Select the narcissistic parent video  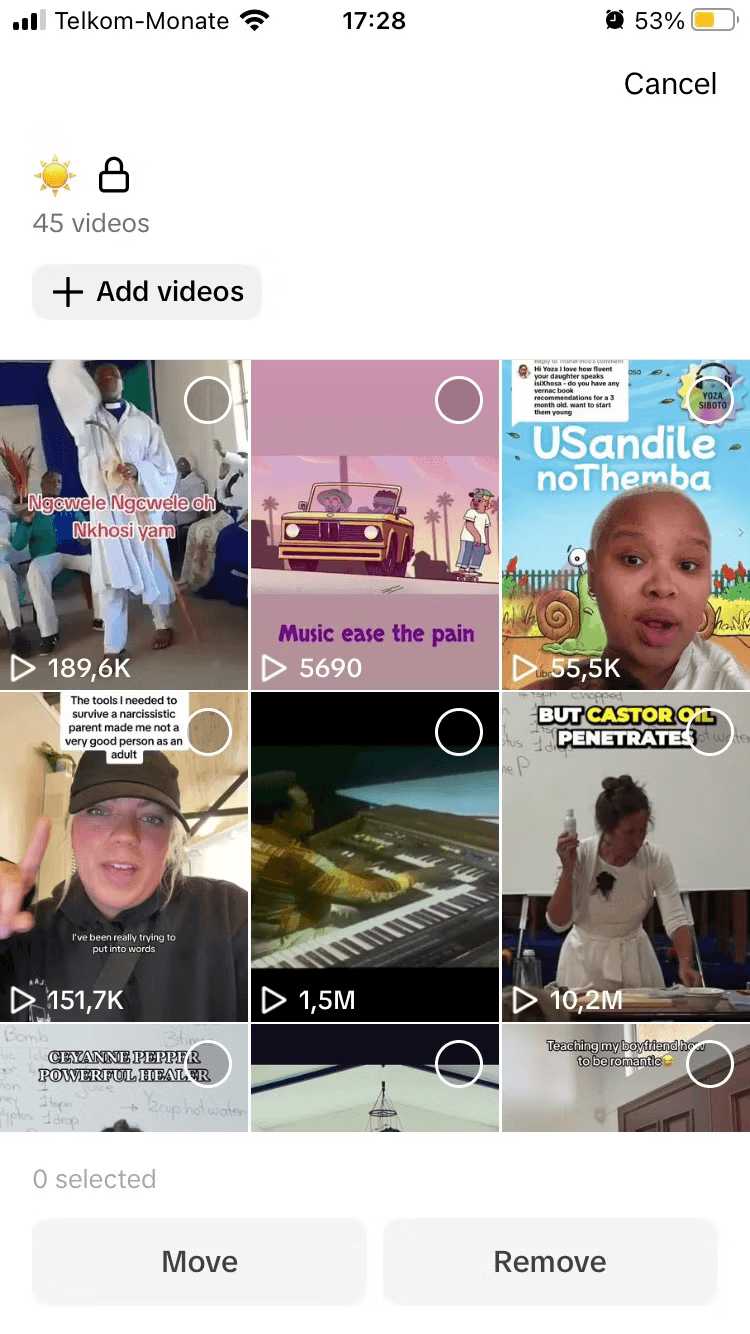208,733
